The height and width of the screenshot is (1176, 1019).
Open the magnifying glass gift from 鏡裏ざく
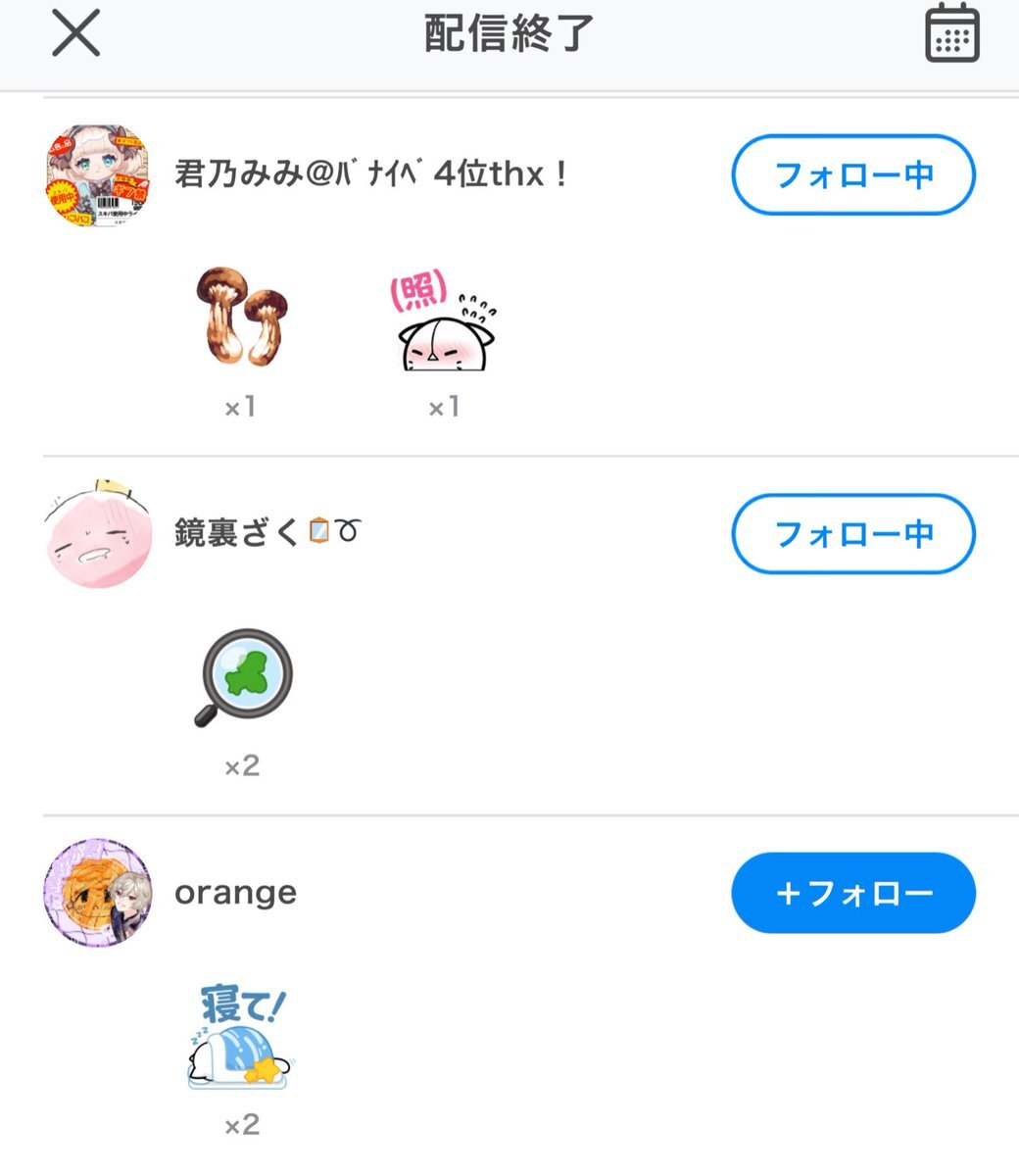coord(242,676)
